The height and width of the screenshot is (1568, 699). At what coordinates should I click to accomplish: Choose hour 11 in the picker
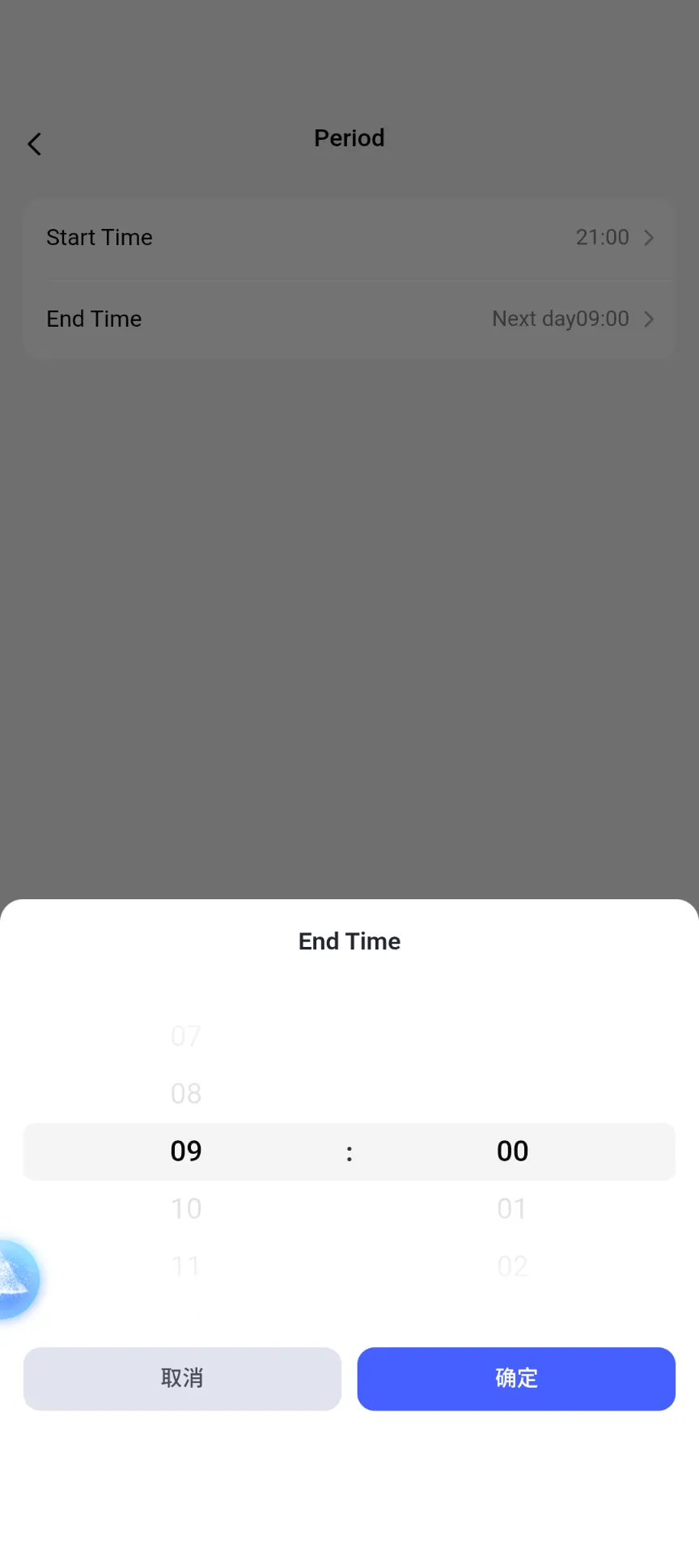tap(186, 1266)
